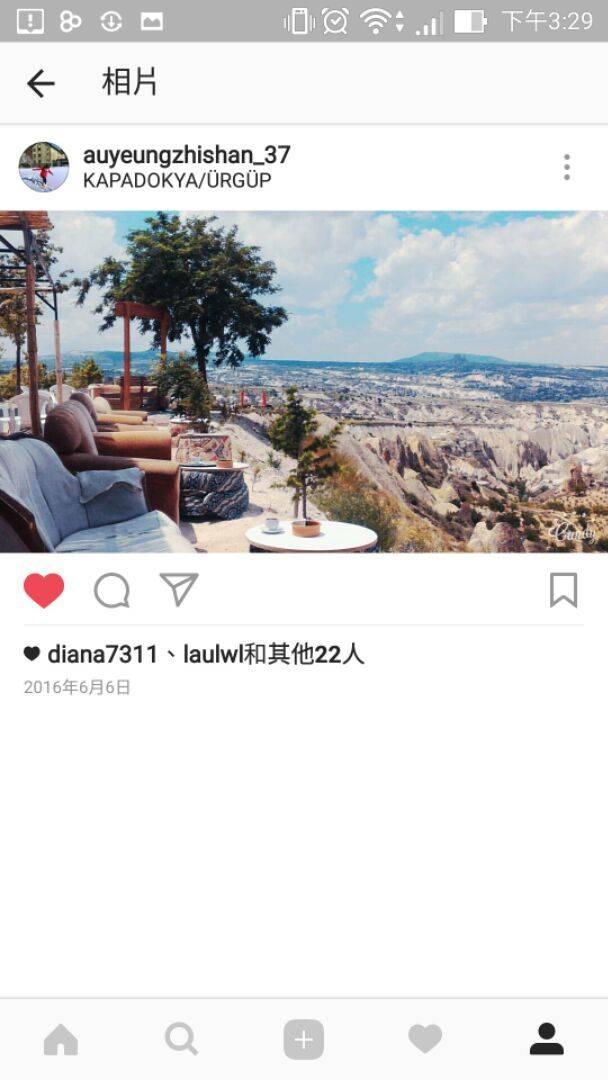The image size is (608, 1080).
Task: Open the post's overflow menu
Action: coord(566,167)
